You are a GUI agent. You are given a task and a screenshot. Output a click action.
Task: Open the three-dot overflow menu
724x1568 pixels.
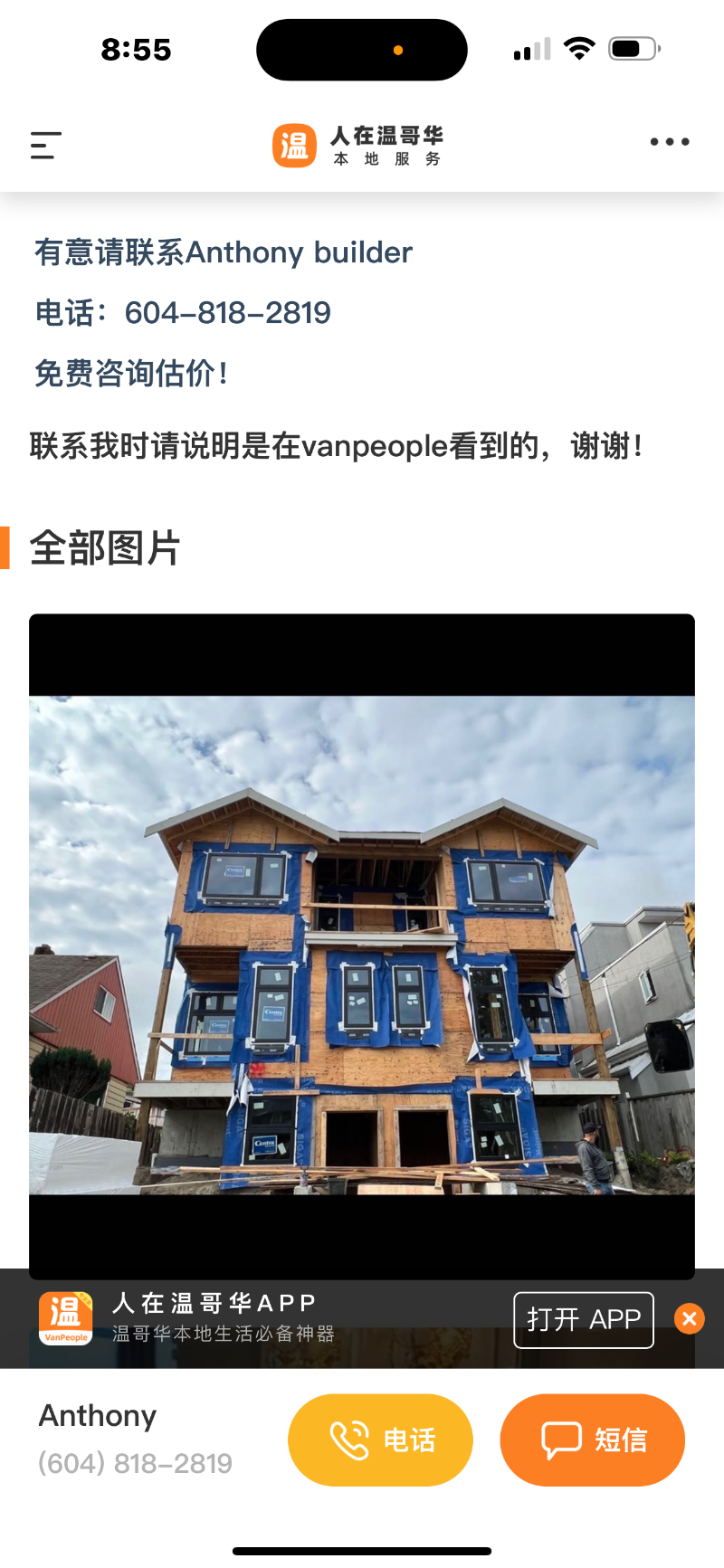pyautogui.click(x=670, y=142)
